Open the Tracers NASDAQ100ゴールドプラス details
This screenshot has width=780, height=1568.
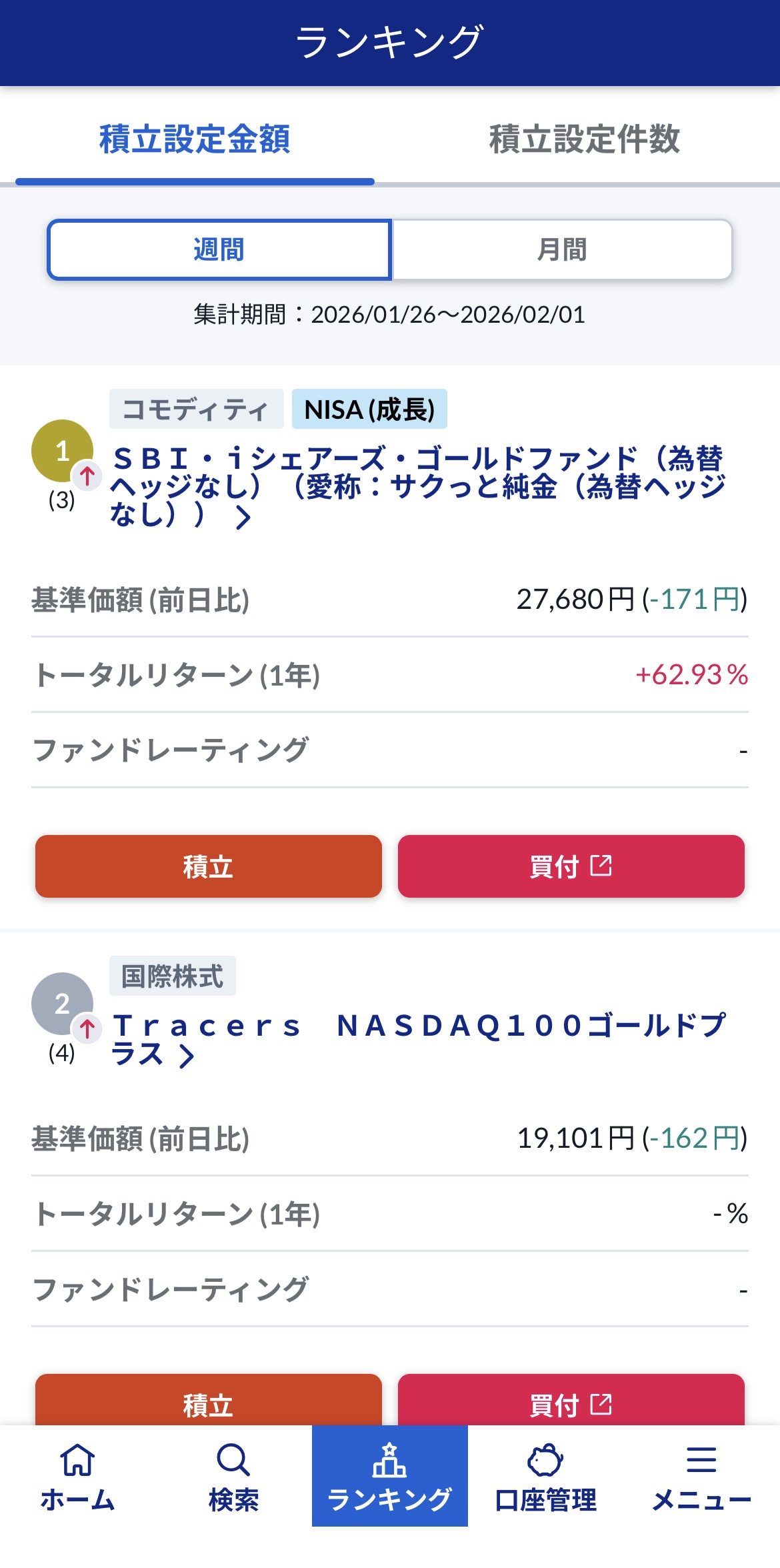coord(417,1039)
